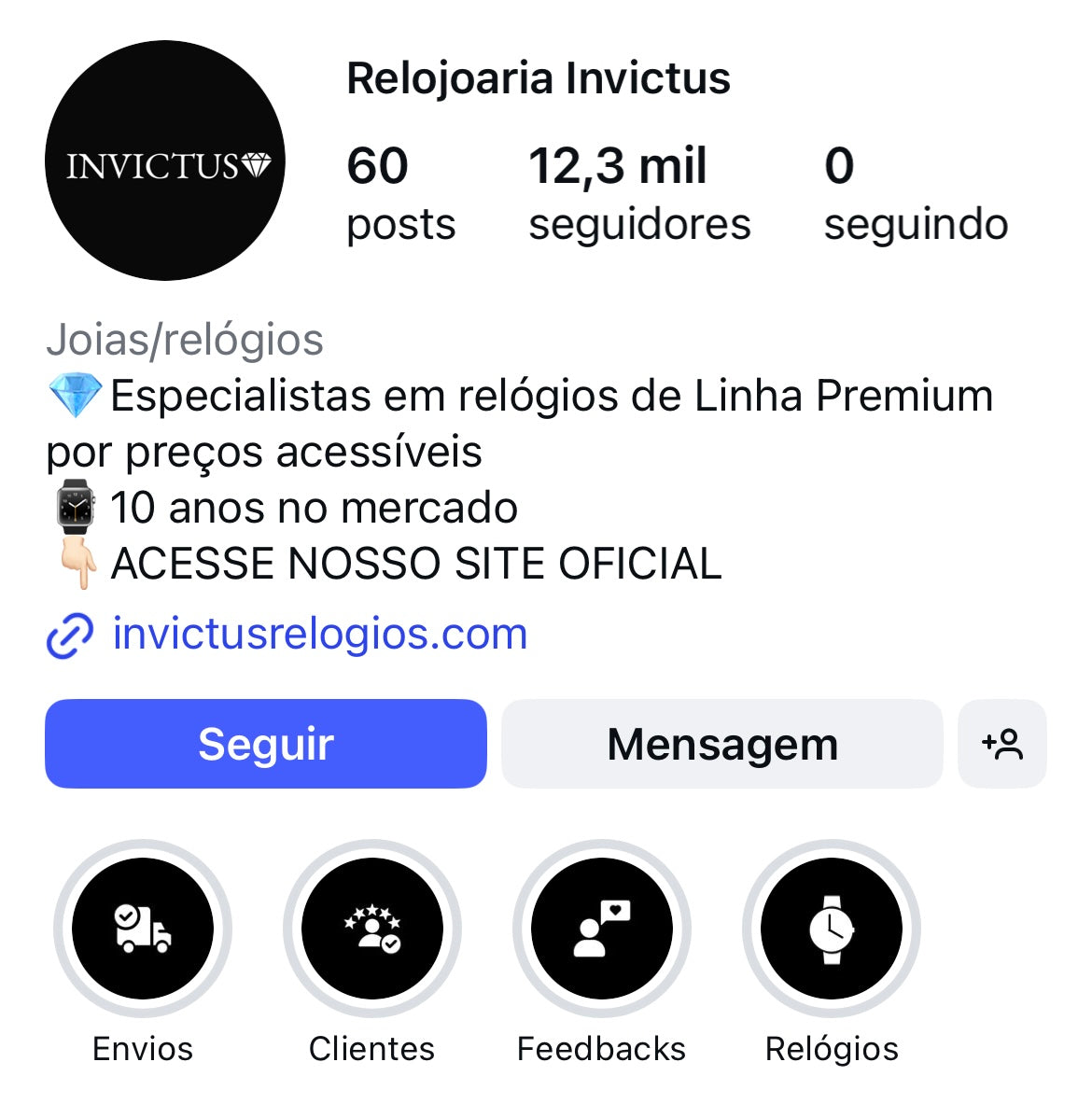Follow Relojoaria Invictus with the Seguir button
The image size is (1092, 1104).
point(266,744)
